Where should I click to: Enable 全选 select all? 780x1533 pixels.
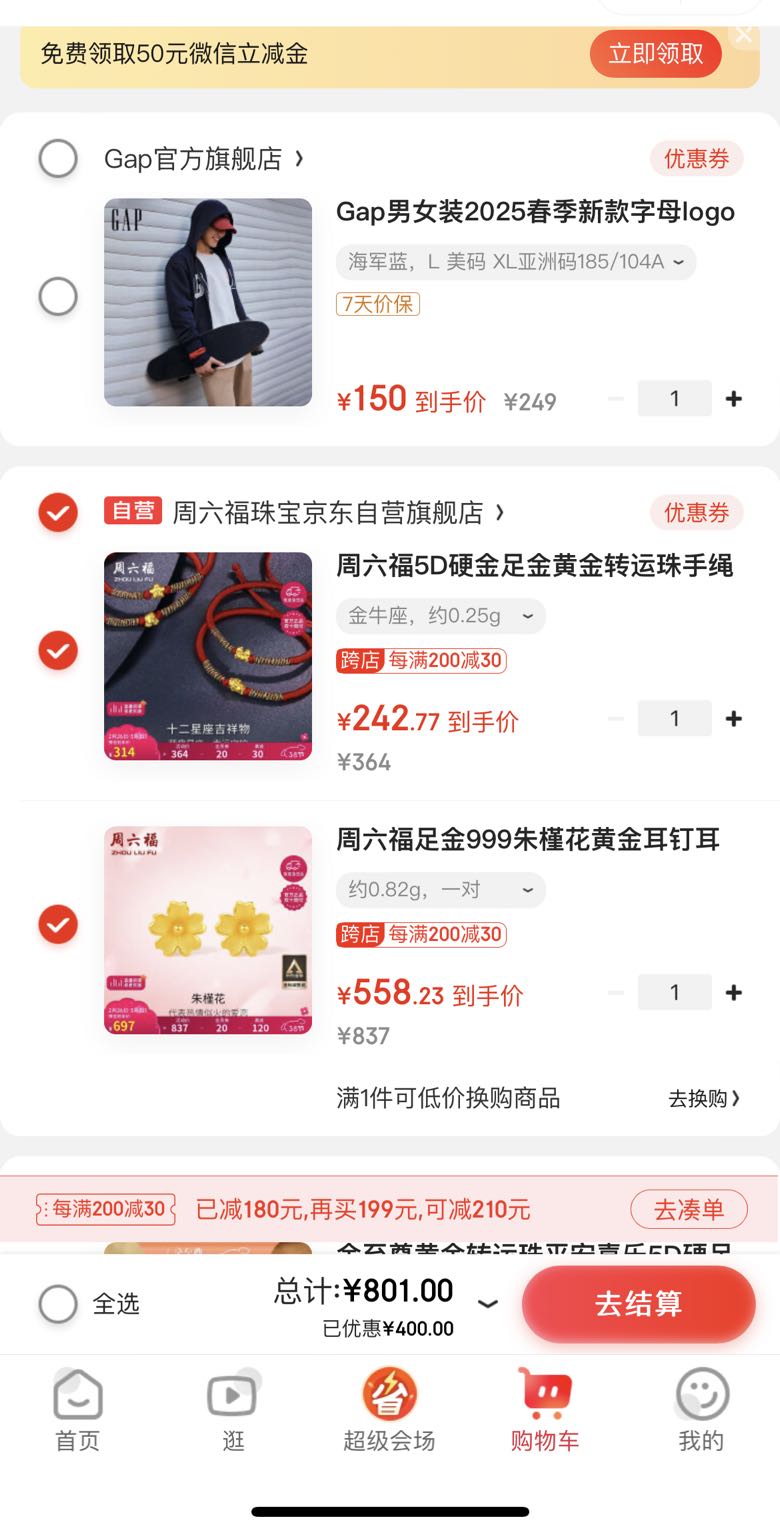point(58,1303)
